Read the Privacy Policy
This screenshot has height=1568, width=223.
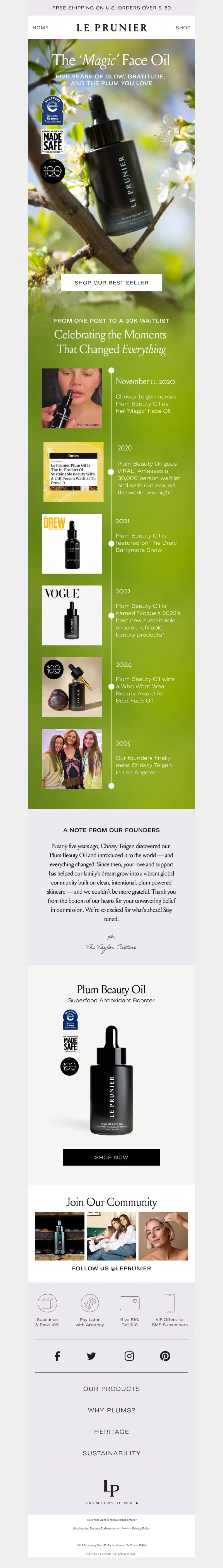tap(141, 1528)
